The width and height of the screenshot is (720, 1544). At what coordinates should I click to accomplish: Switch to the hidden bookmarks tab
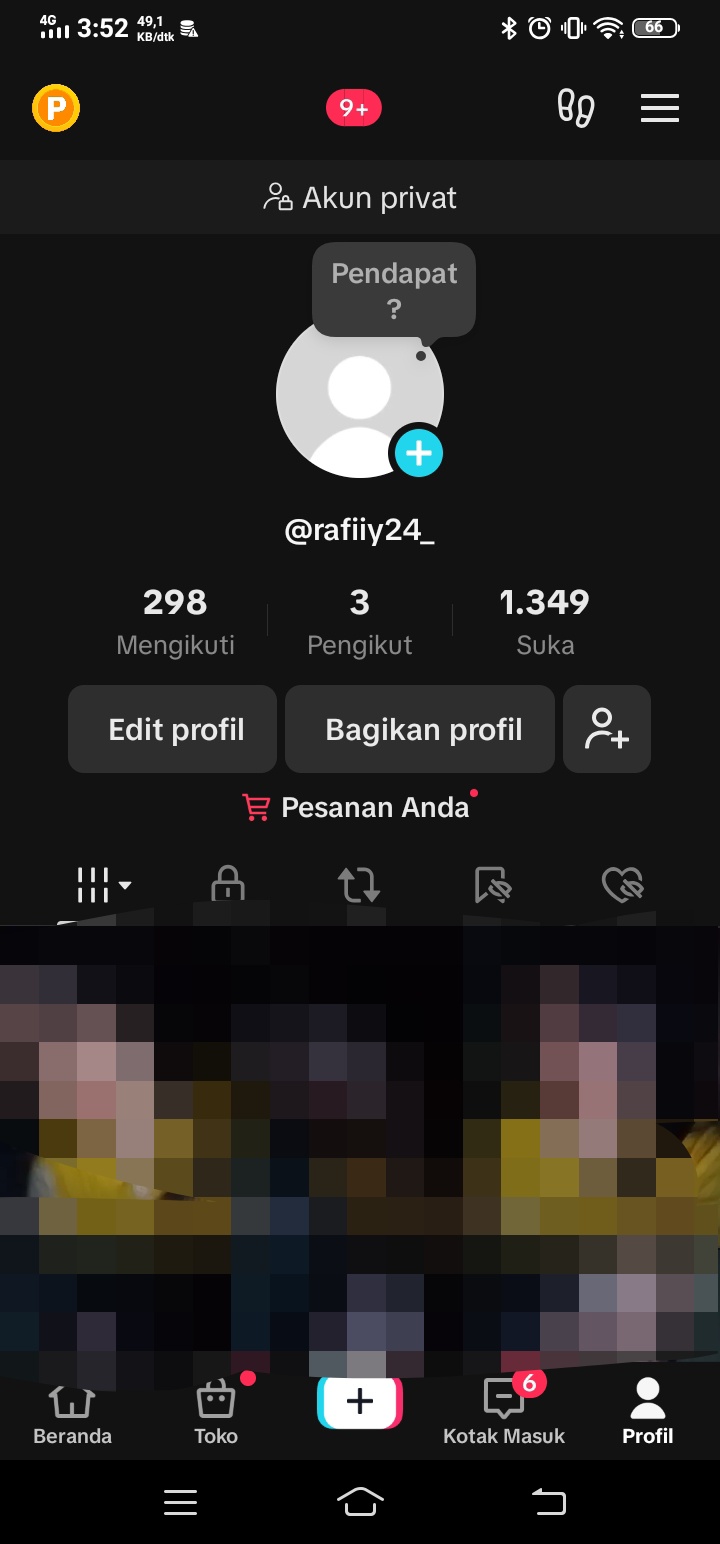point(493,885)
